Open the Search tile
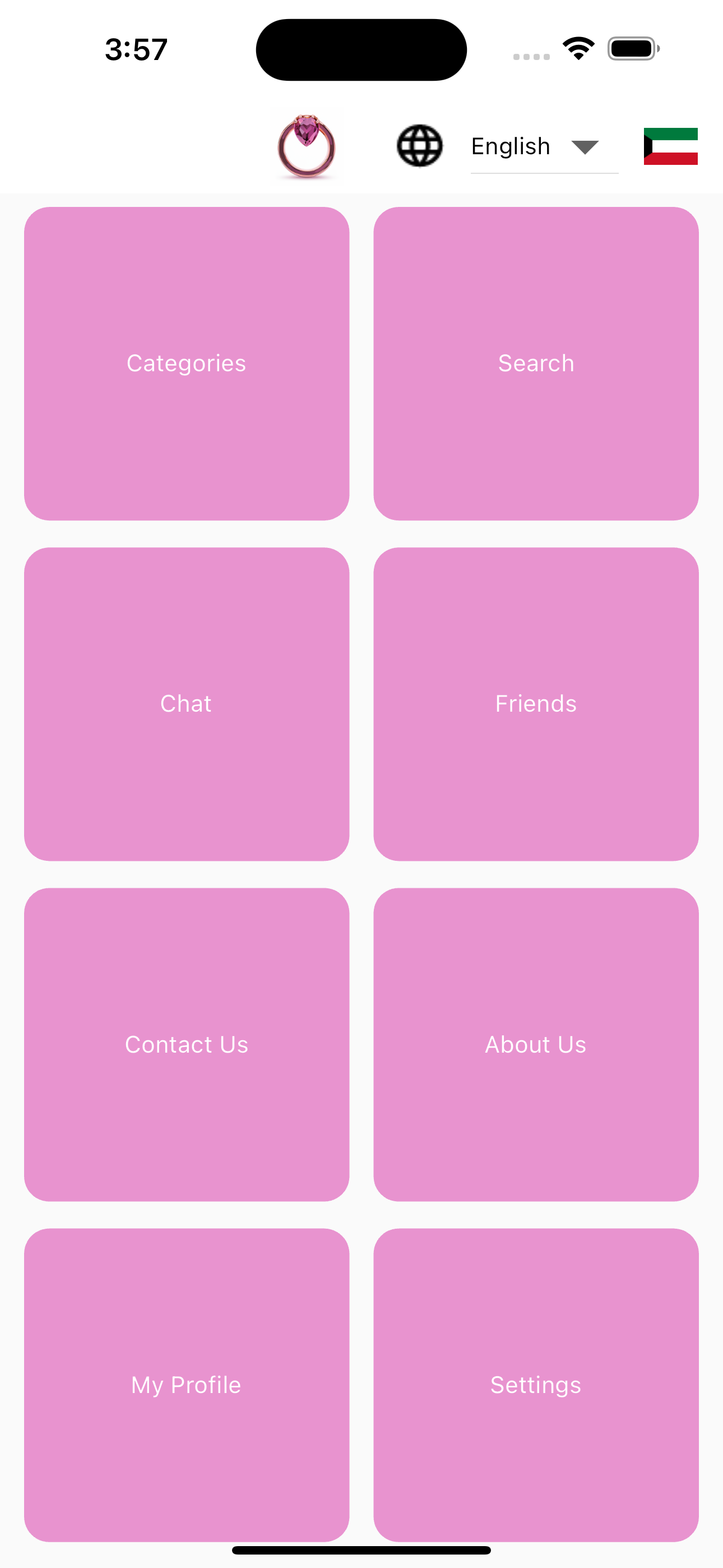 pos(536,363)
